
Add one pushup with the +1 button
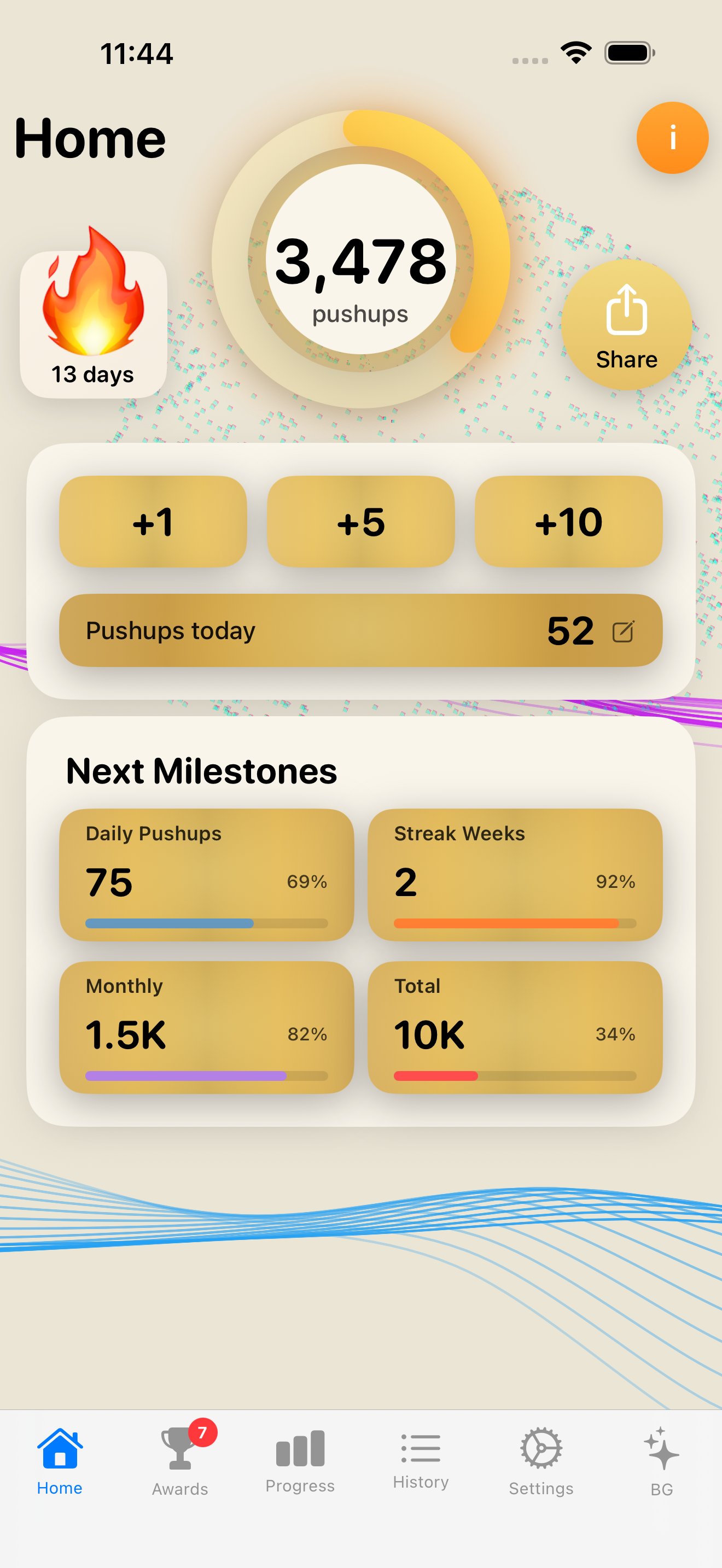tap(152, 521)
